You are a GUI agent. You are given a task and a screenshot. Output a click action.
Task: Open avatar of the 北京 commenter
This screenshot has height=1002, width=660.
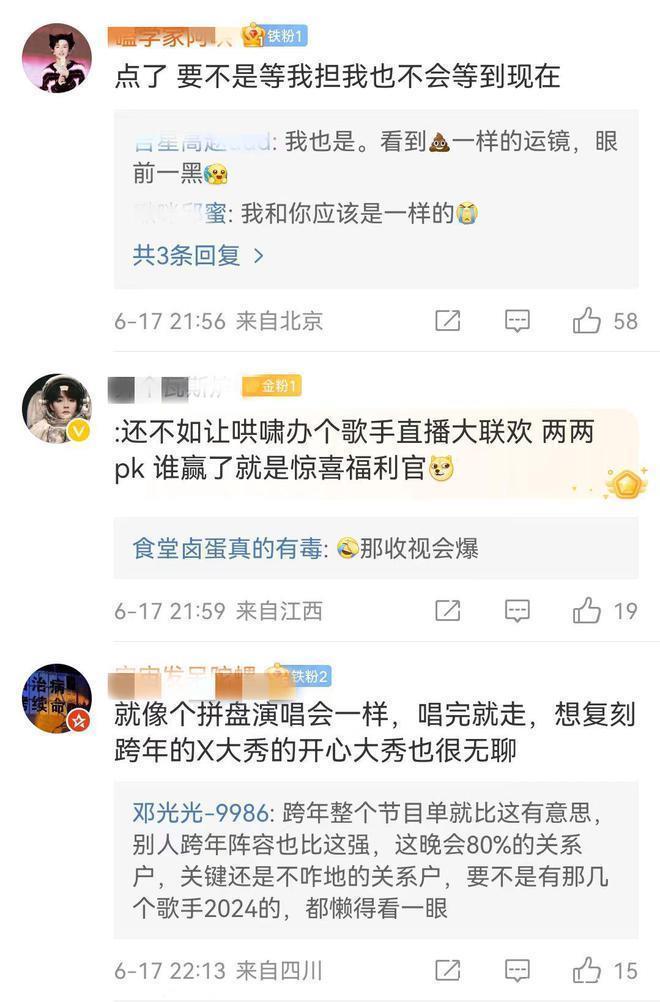[57, 58]
